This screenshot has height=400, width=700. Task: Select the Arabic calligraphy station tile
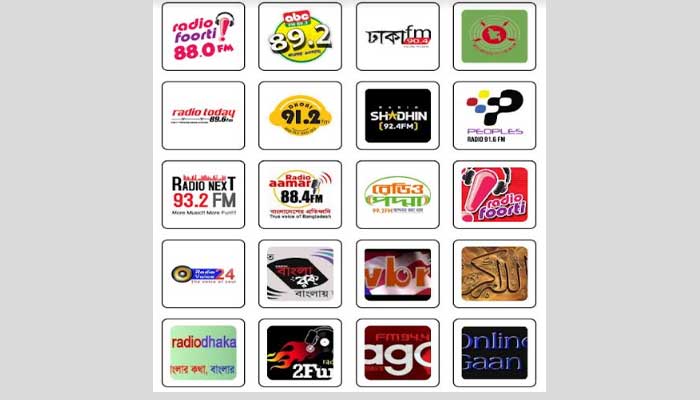tap(494, 274)
